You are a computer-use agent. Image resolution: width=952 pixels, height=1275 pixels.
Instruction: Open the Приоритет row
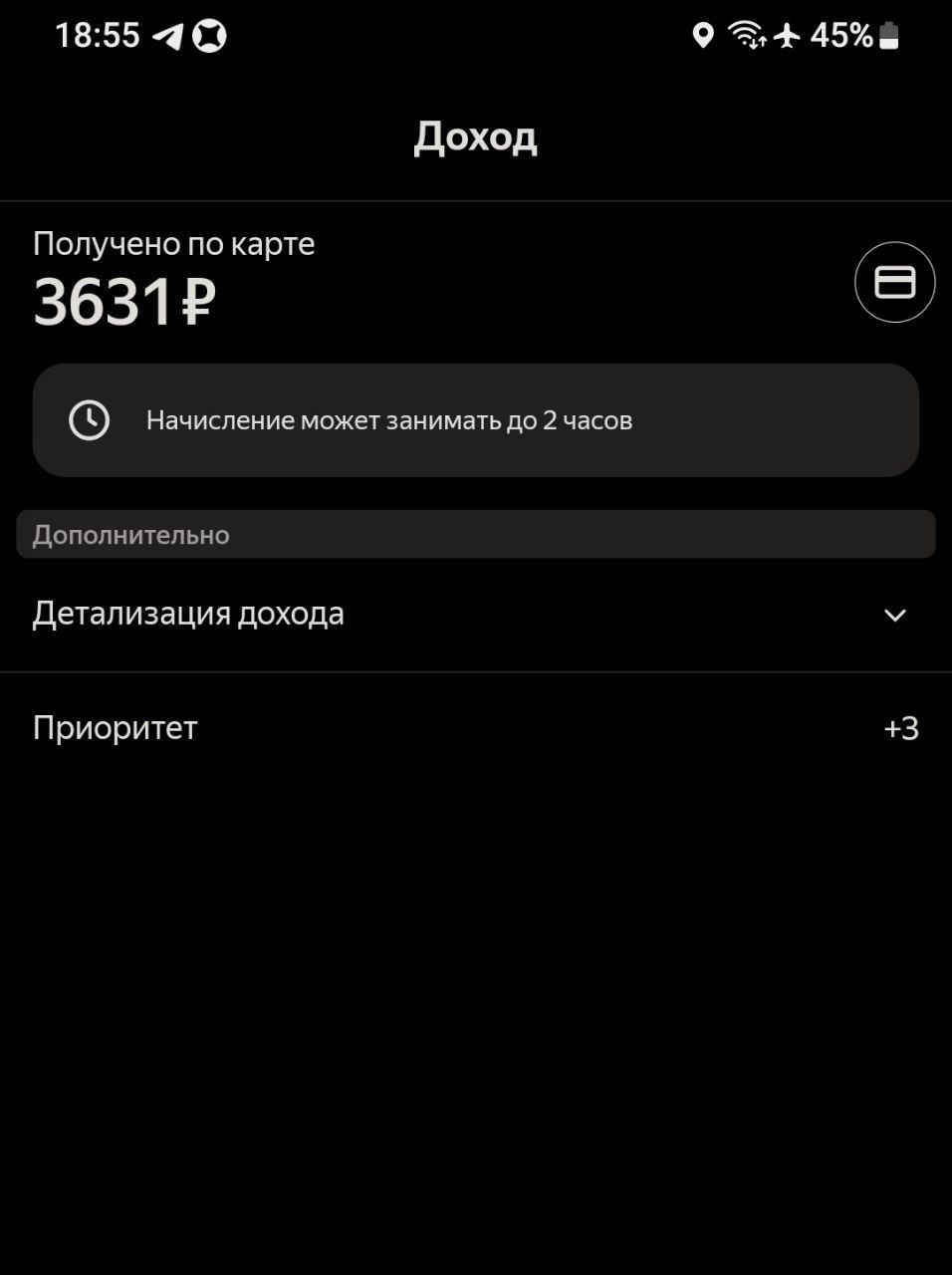(475, 728)
